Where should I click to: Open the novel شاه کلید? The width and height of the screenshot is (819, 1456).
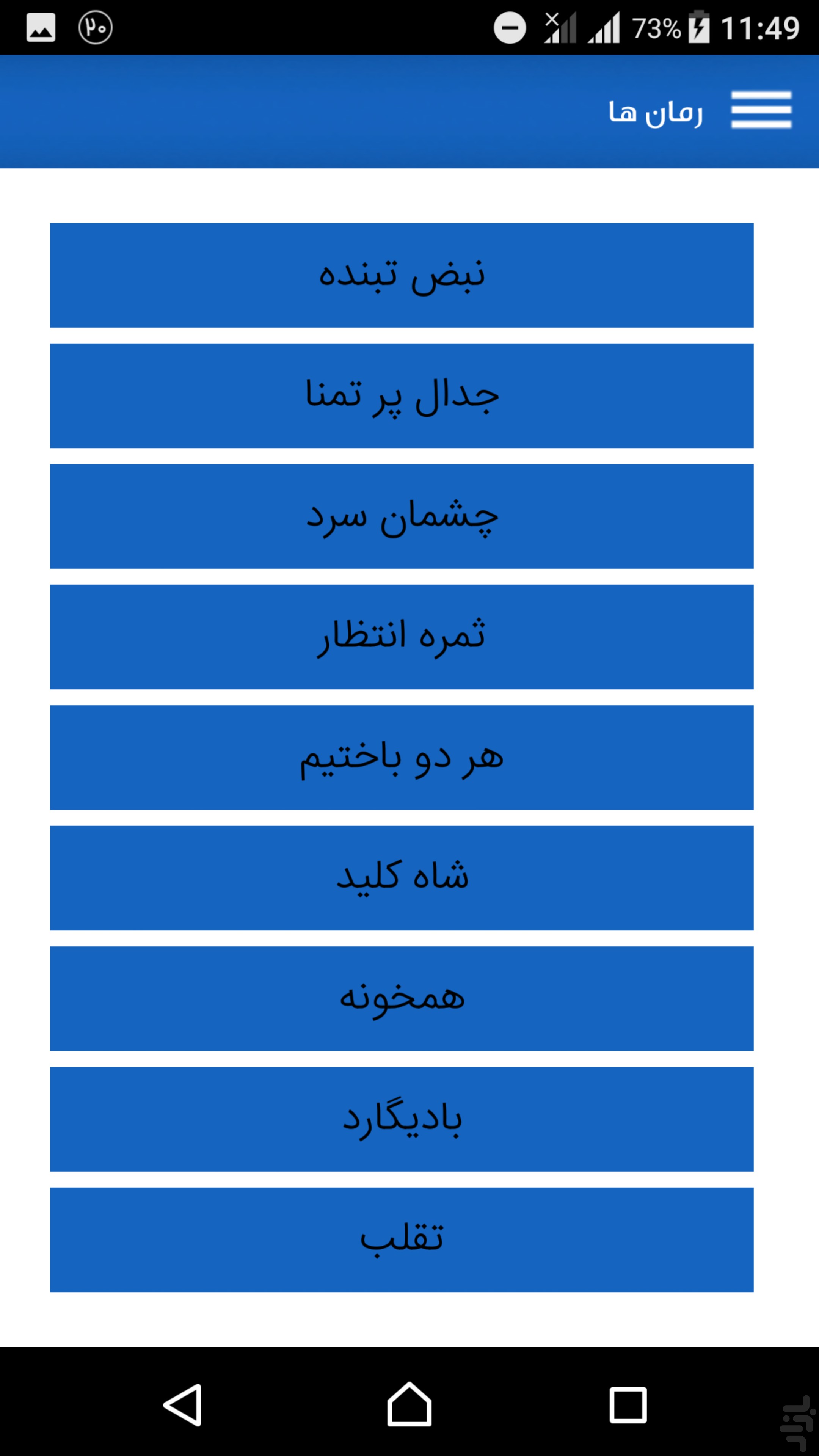401,878
